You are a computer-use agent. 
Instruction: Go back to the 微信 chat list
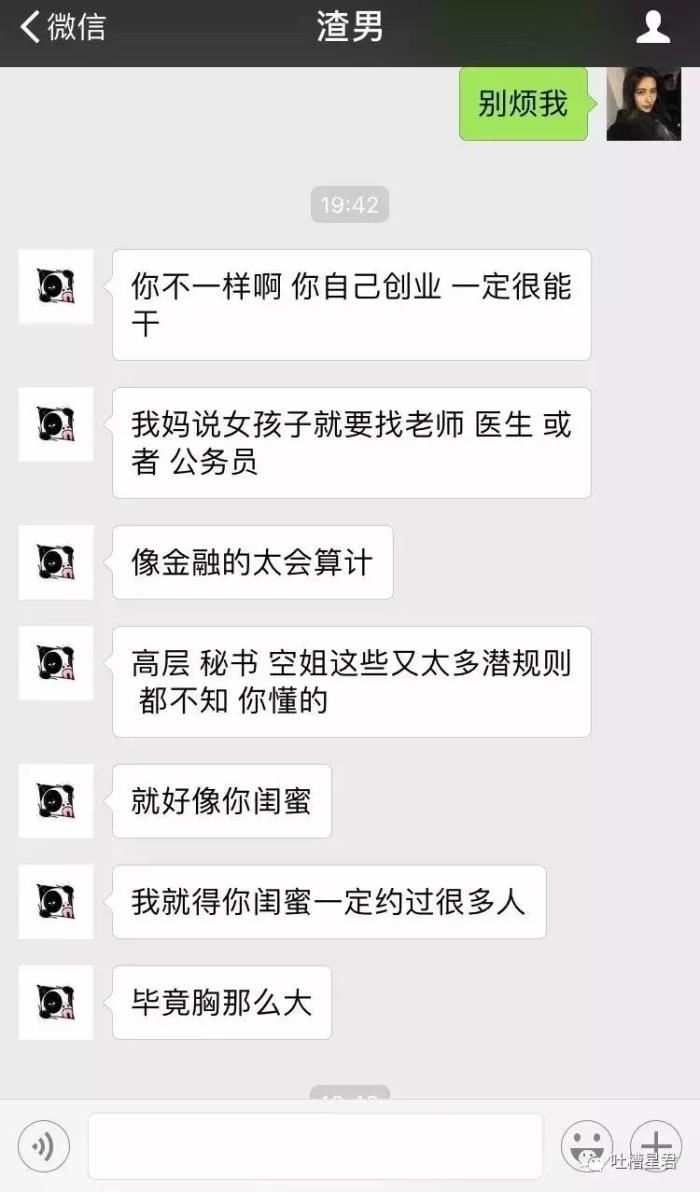point(62,28)
